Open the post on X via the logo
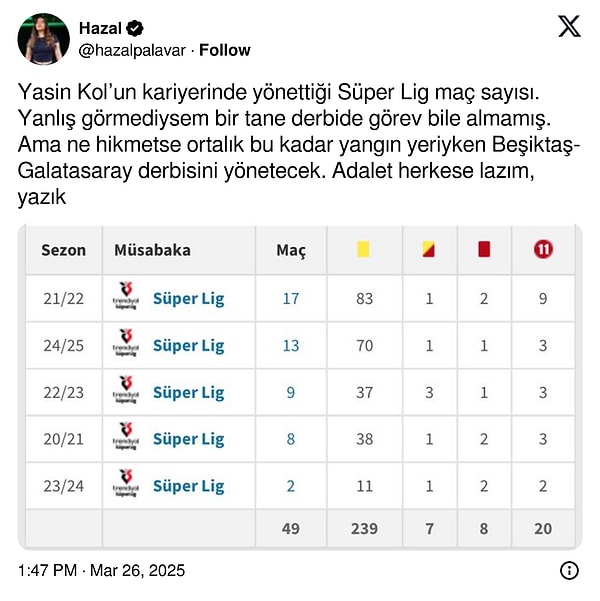 568,27
